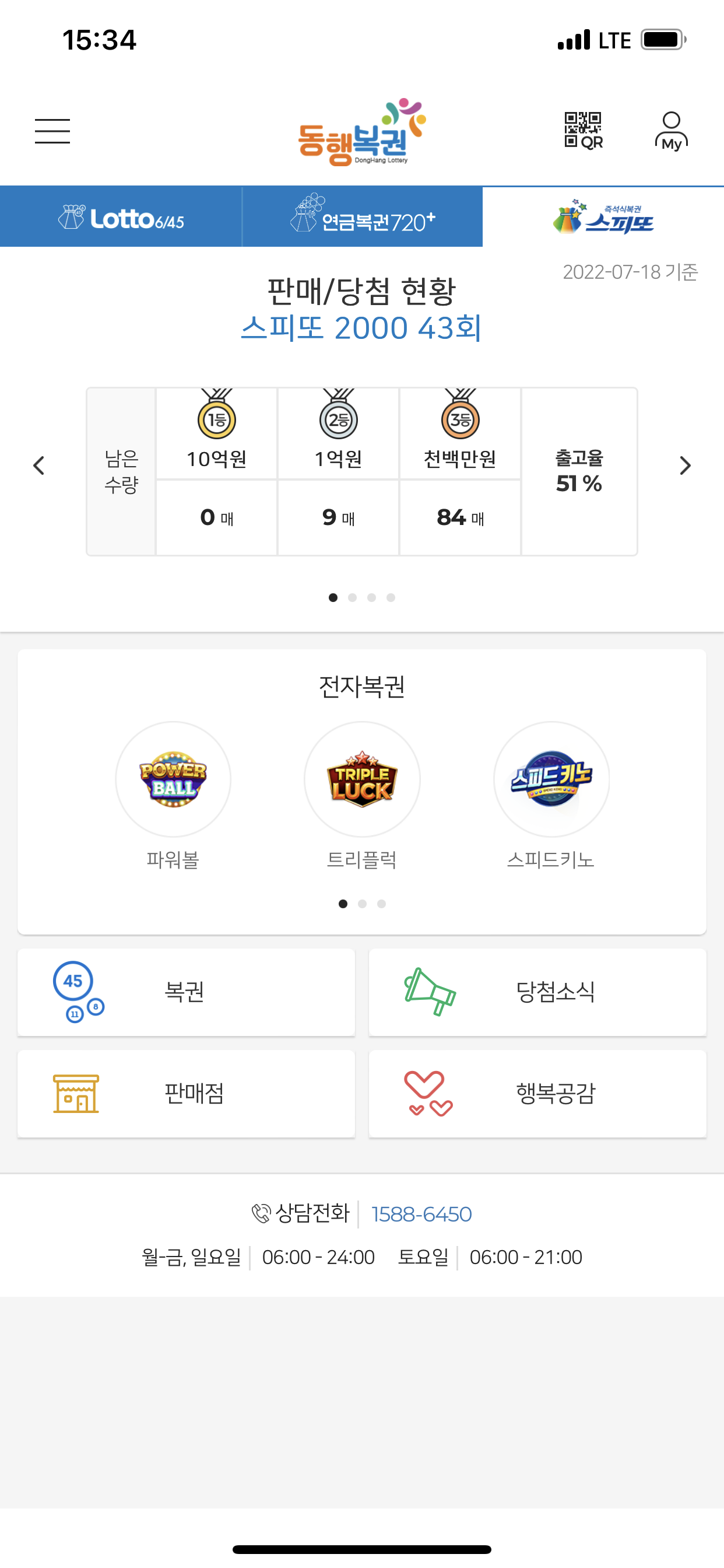Open the hamburger menu
The image size is (724, 1568).
(52, 131)
